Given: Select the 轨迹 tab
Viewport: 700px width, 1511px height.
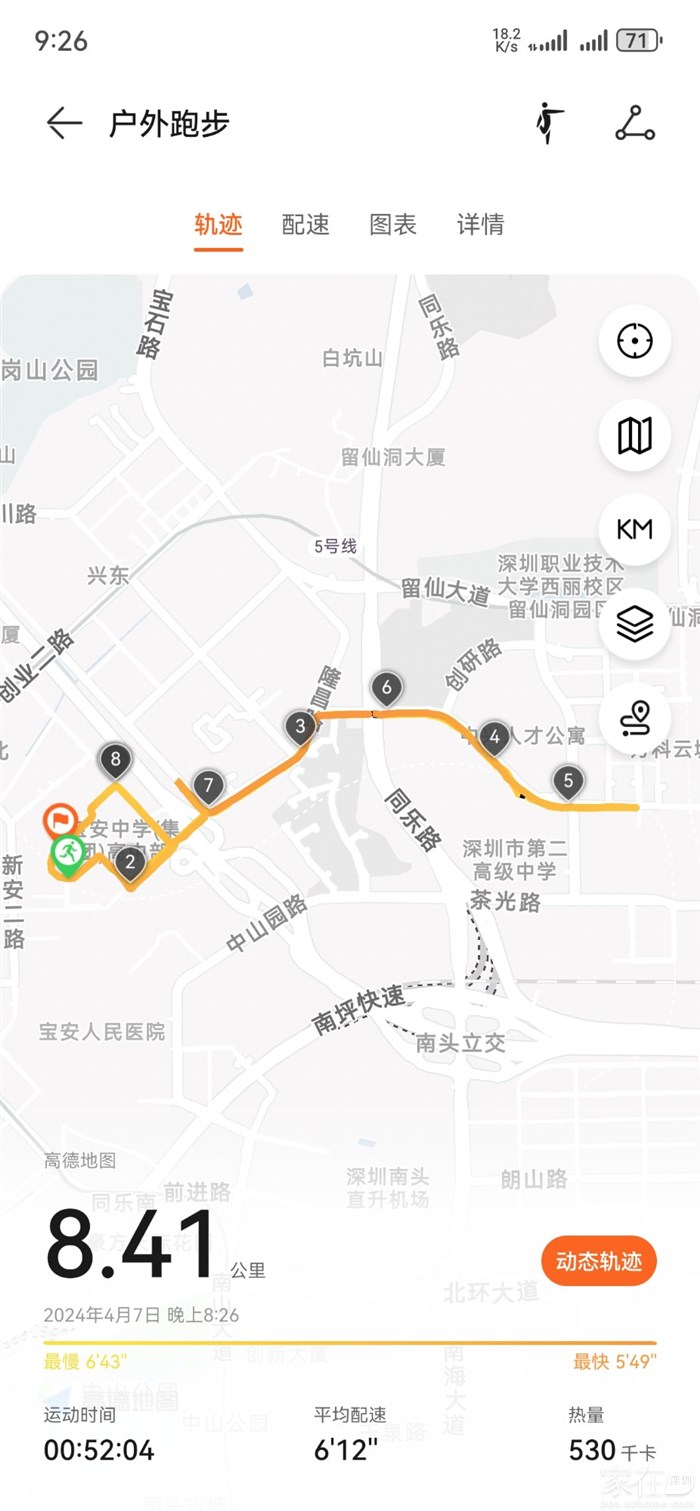Looking at the screenshot, I should point(218,224).
